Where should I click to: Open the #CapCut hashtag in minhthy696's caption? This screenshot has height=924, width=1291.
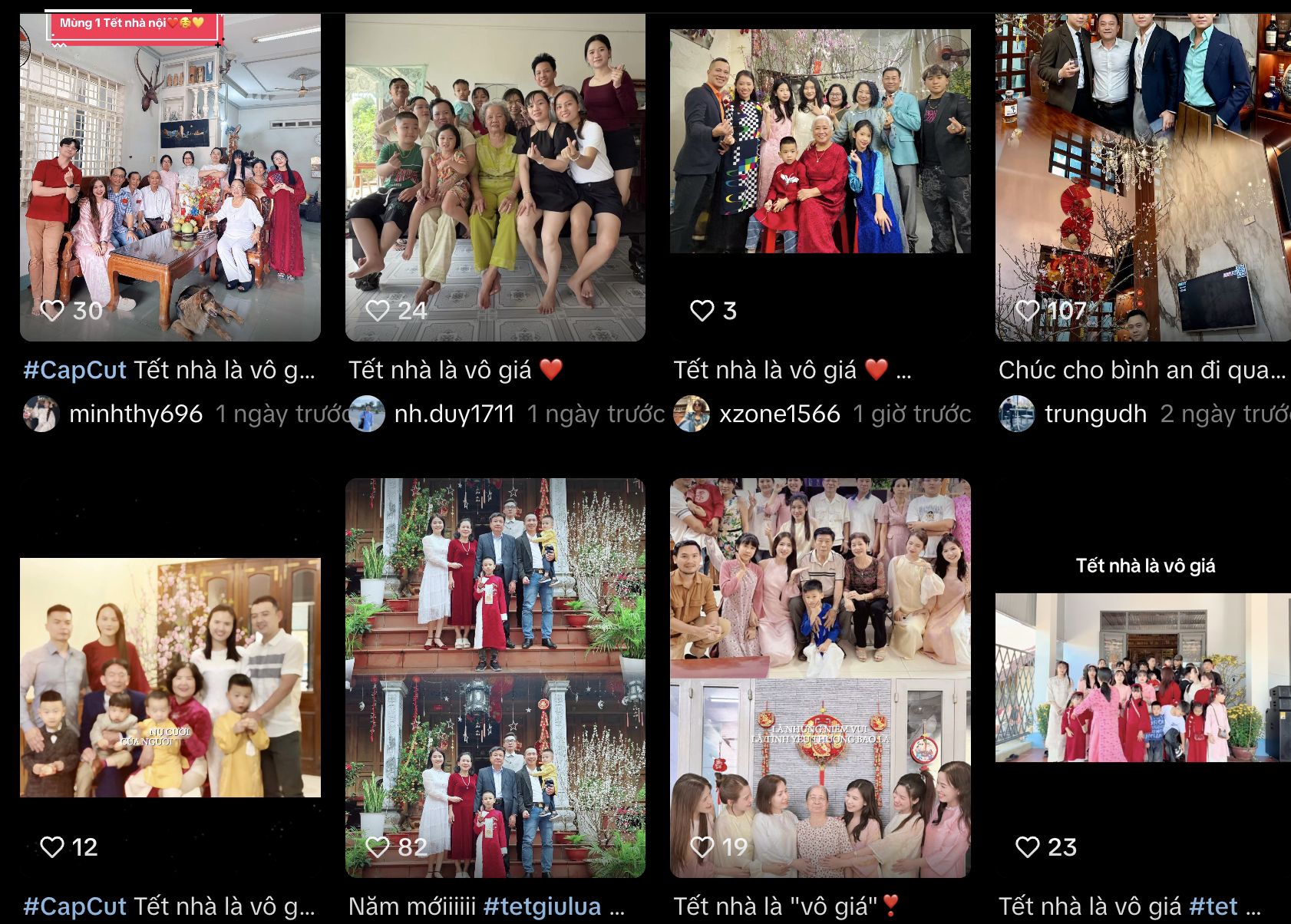[74, 370]
